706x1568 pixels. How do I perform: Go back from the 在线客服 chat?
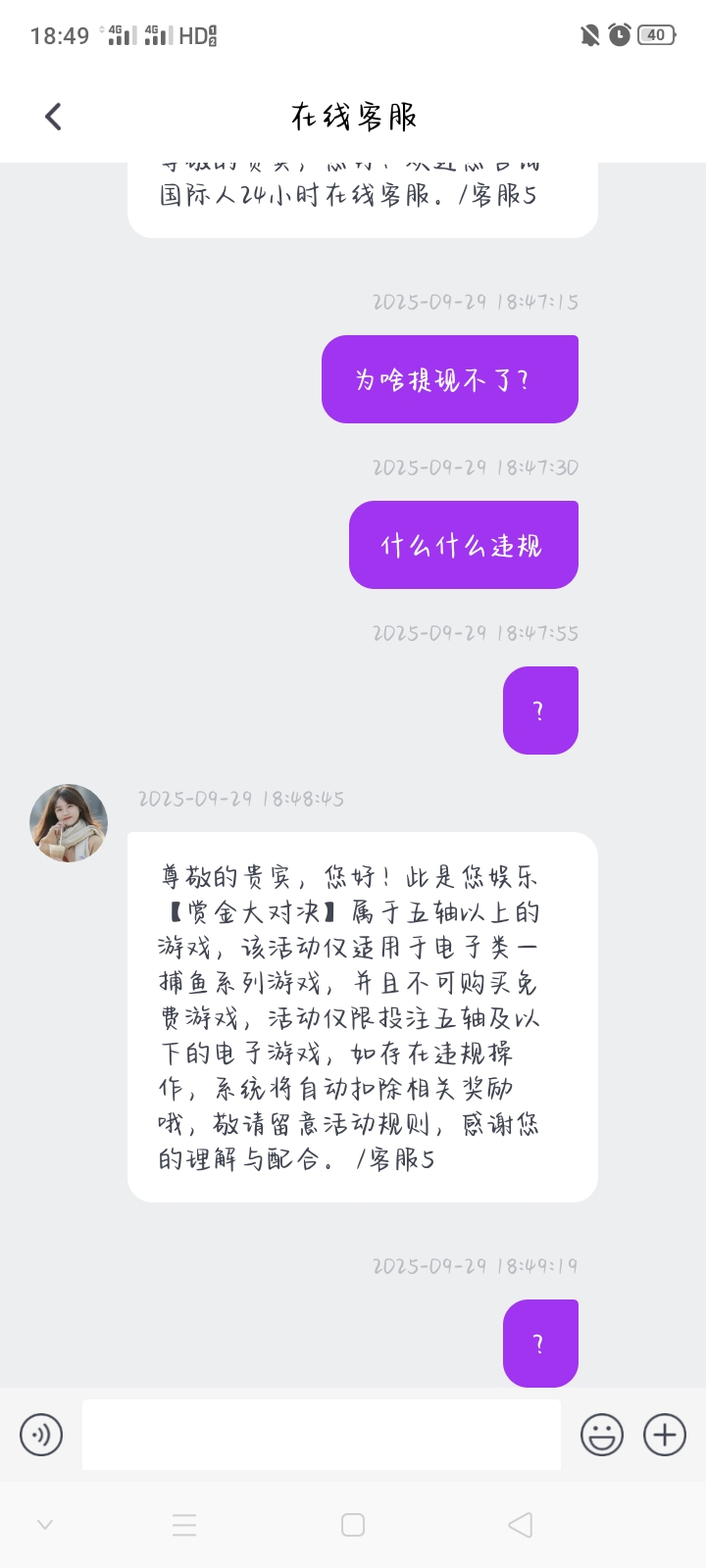tap(54, 117)
